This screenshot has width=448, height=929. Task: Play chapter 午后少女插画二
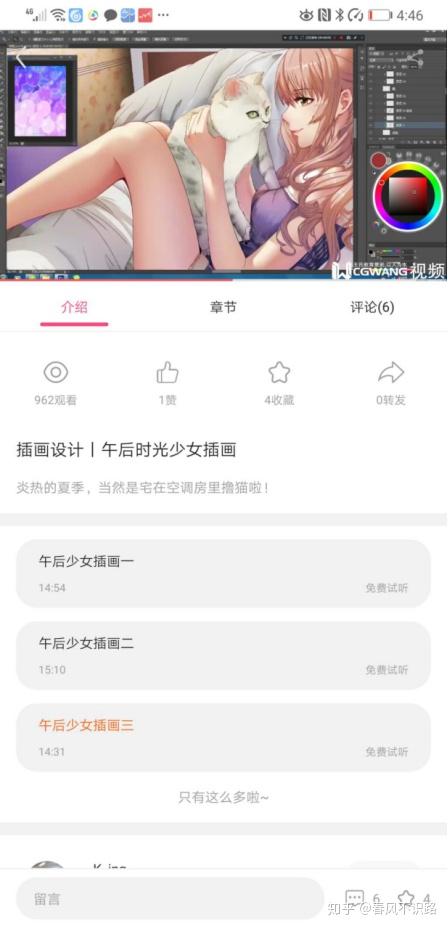coord(223,655)
